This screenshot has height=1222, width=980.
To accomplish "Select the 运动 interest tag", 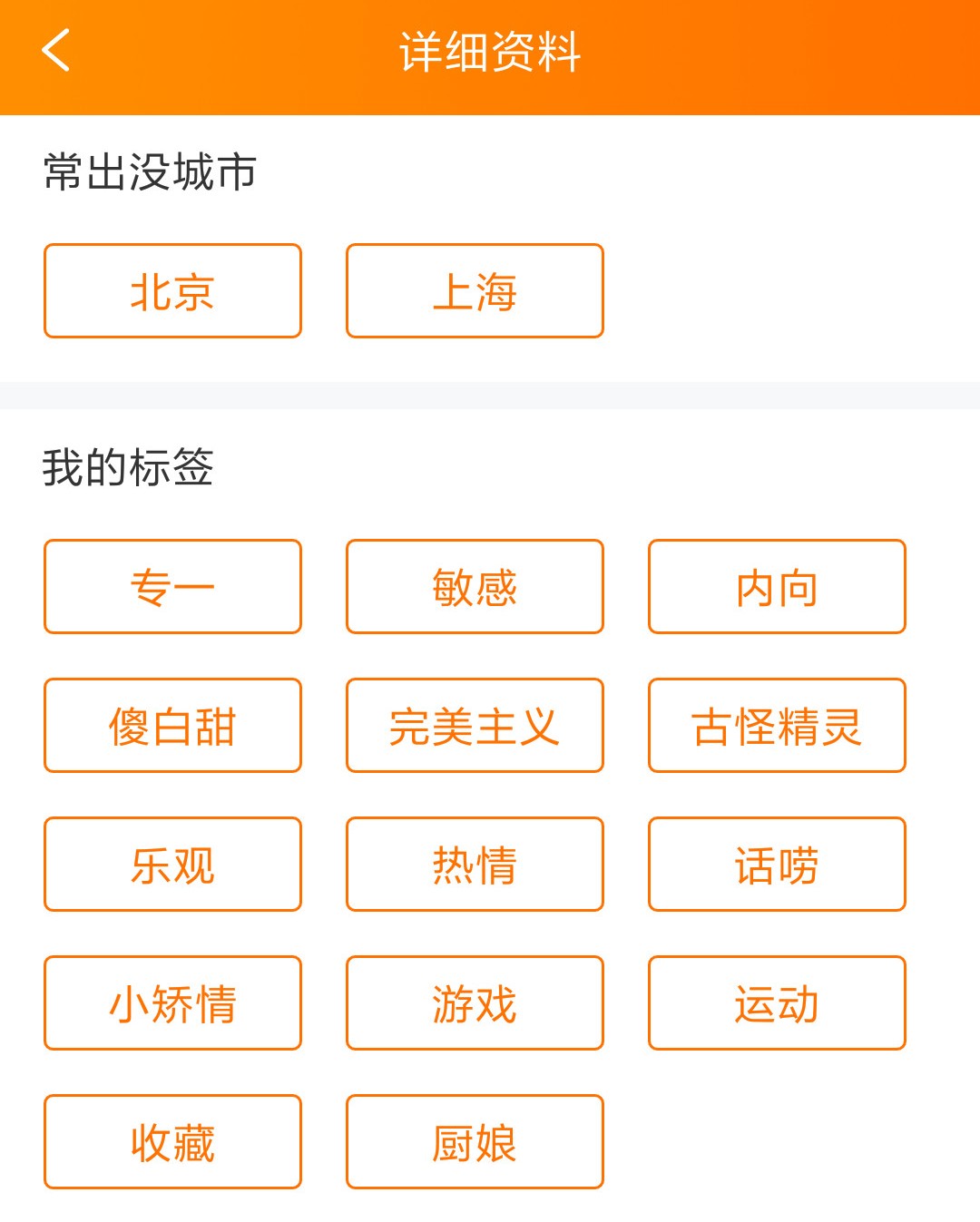I will click(777, 1003).
